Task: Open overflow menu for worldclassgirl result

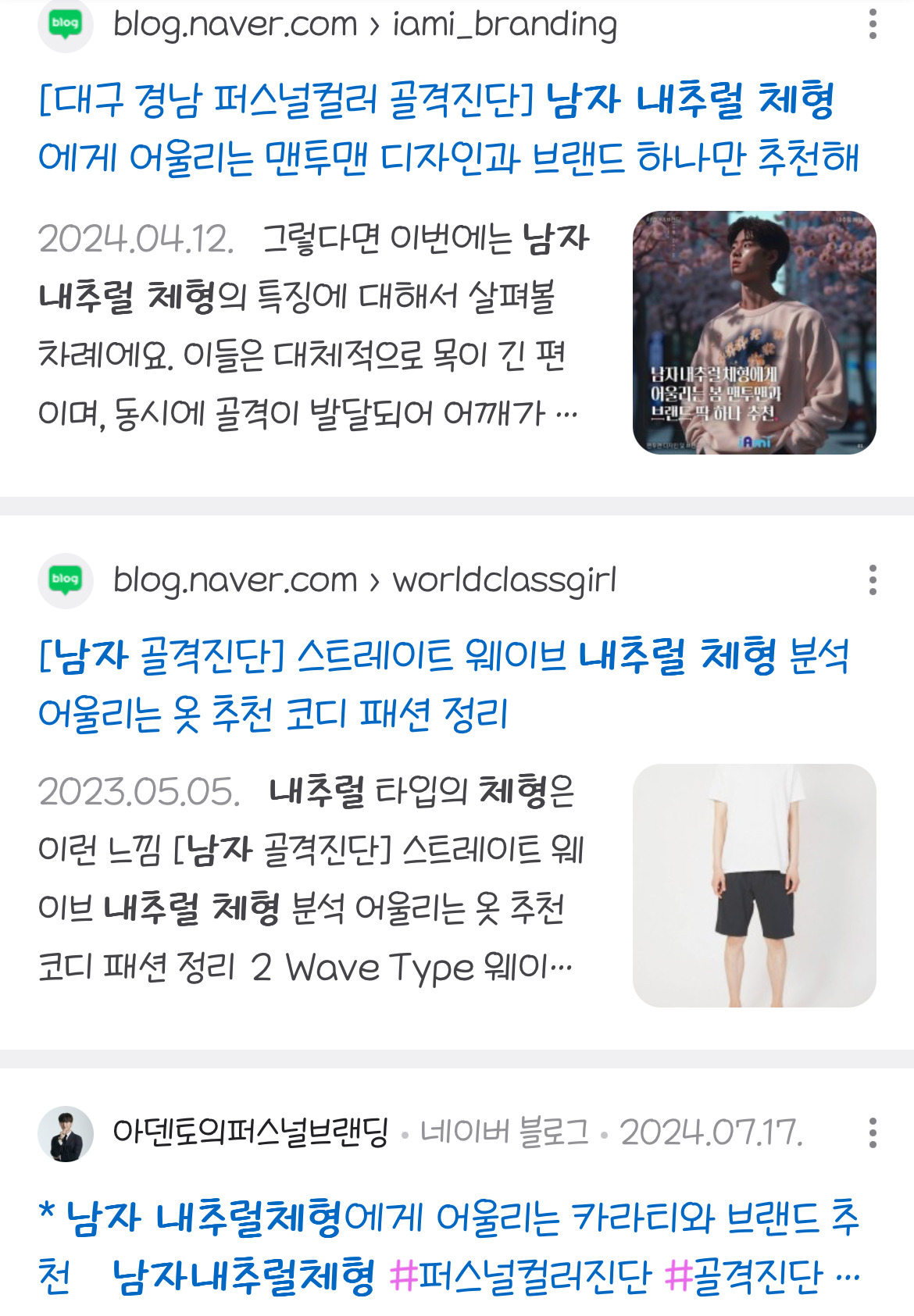Action: (873, 580)
